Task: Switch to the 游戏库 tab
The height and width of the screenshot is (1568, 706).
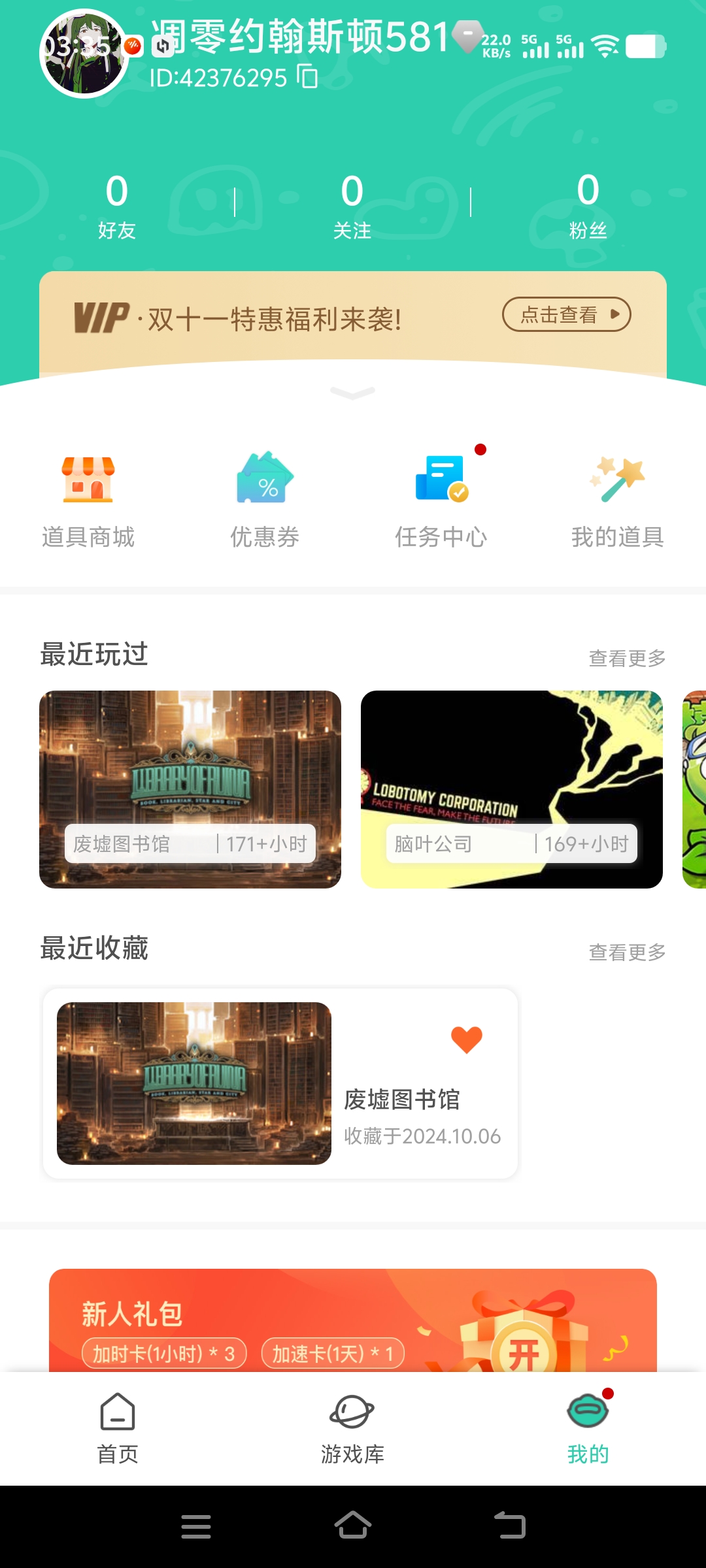Action: pyautogui.click(x=352, y=1428)
